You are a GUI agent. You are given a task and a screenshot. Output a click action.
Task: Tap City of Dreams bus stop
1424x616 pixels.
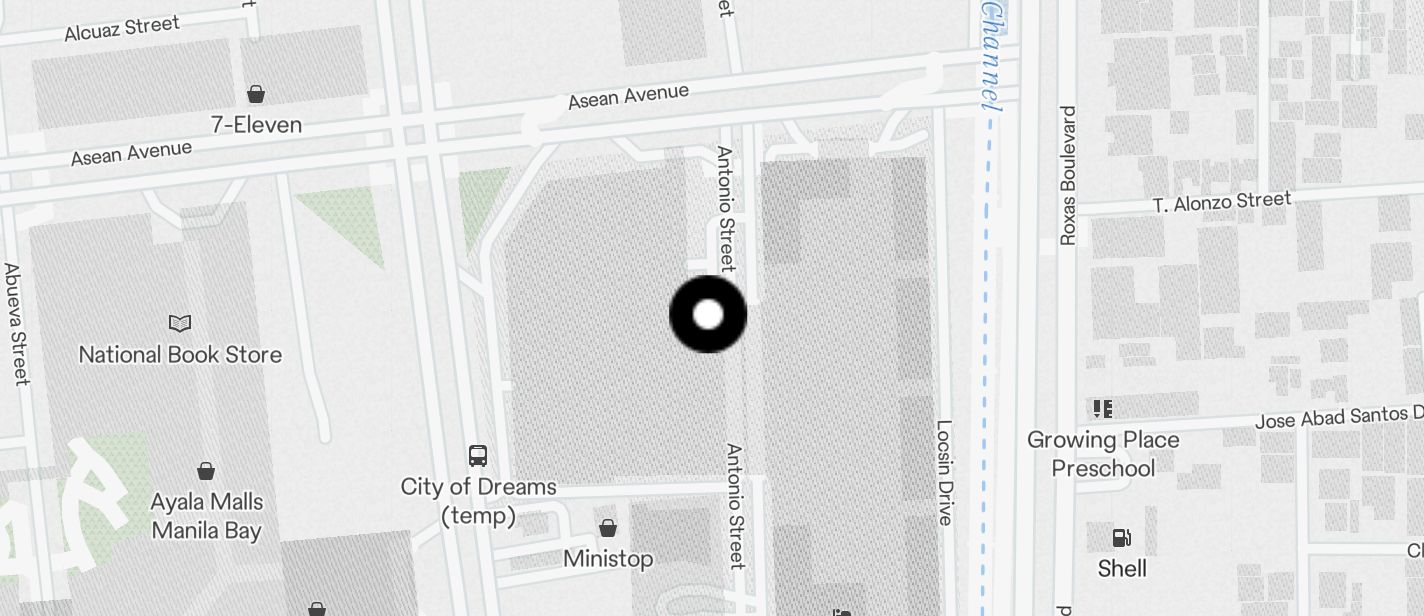[x=478, y=456]
